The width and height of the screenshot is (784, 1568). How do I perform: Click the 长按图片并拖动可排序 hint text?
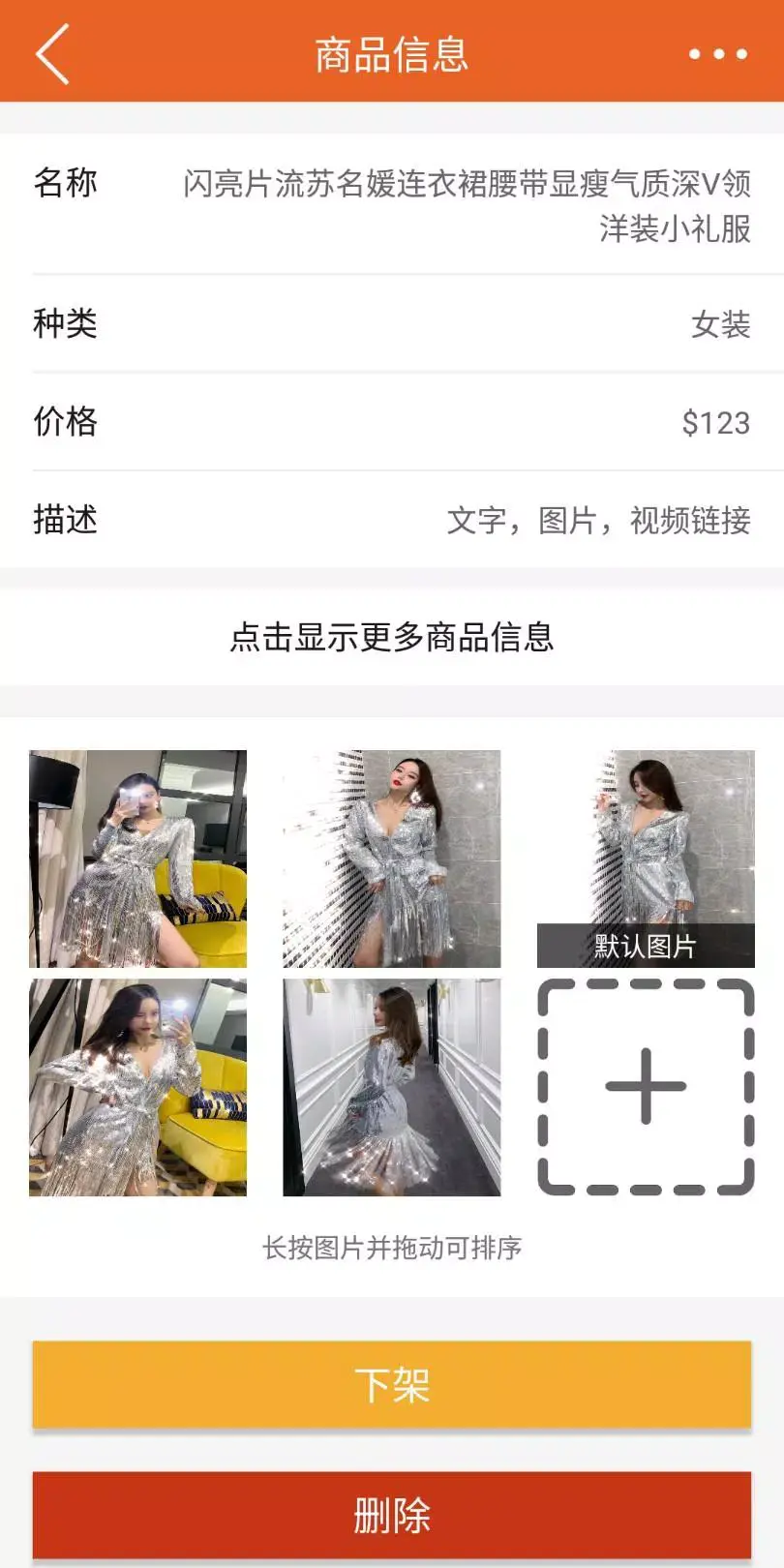(x=392, y=1250)
